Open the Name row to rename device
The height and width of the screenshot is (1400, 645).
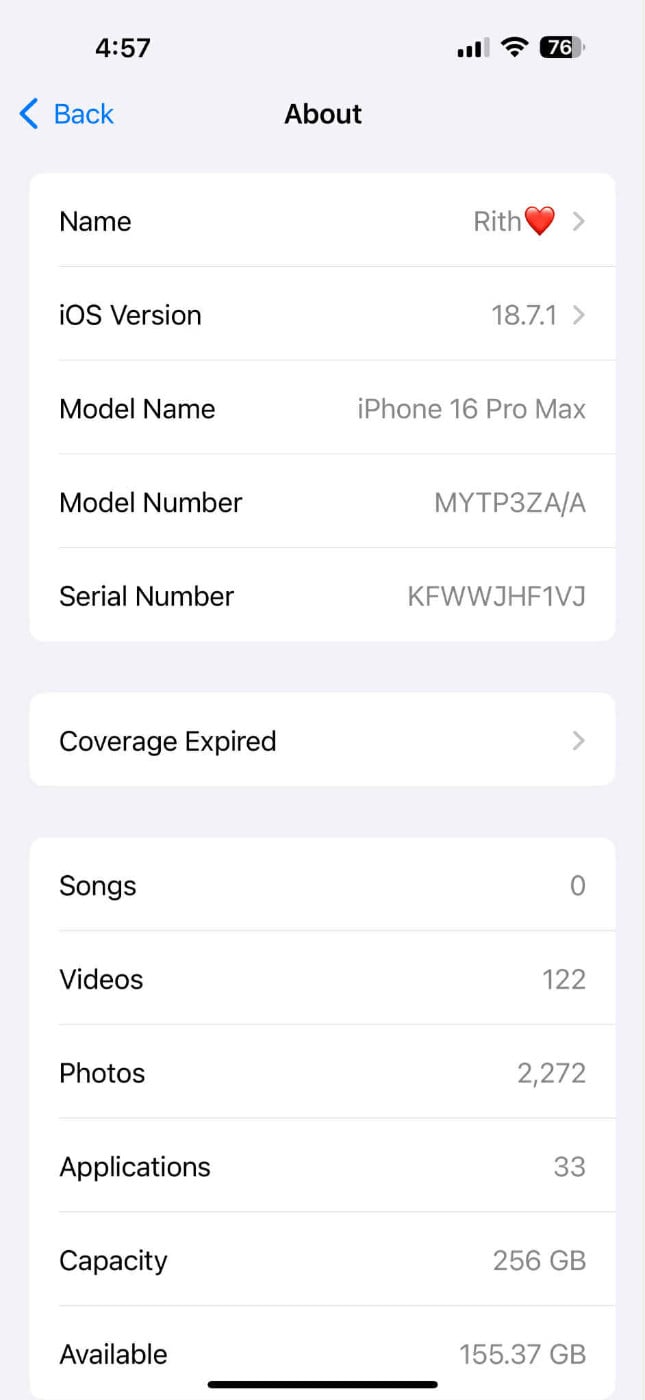click(x=322, y=221)
